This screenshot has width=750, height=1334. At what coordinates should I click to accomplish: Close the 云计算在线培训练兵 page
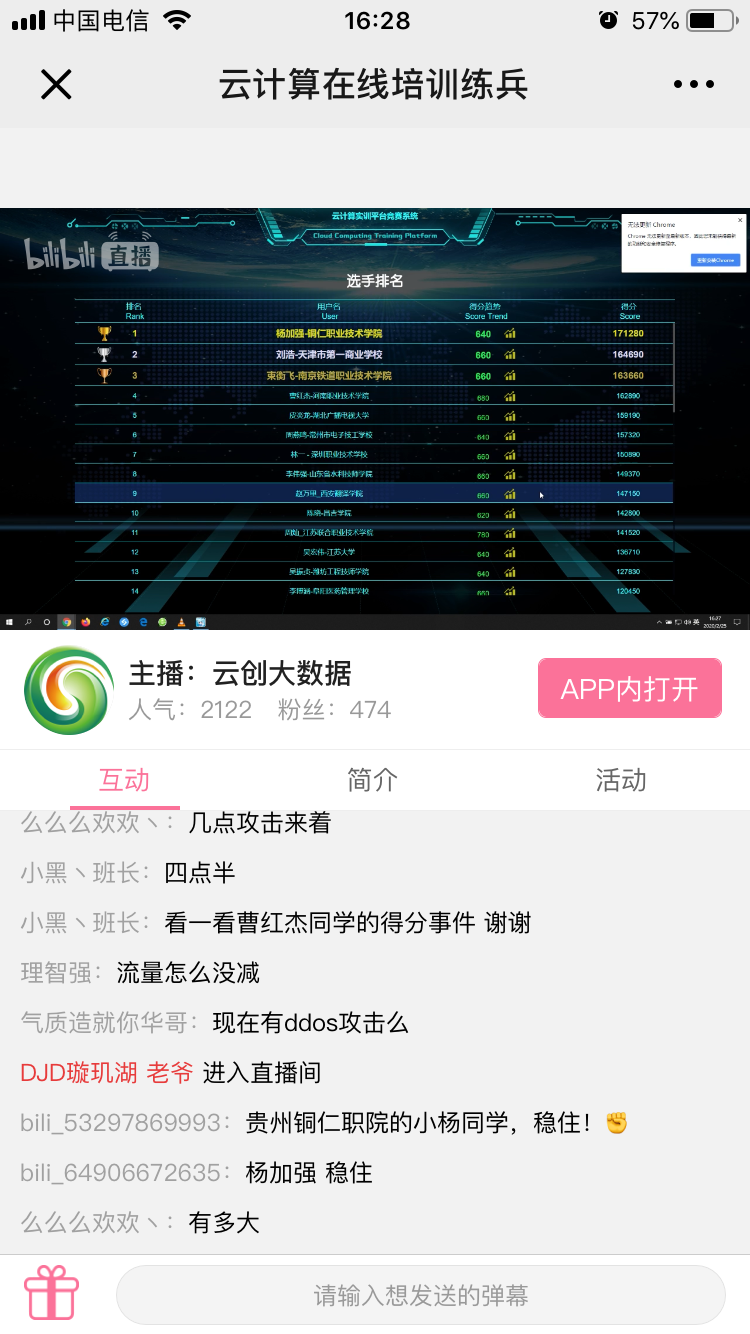(56, 85)
